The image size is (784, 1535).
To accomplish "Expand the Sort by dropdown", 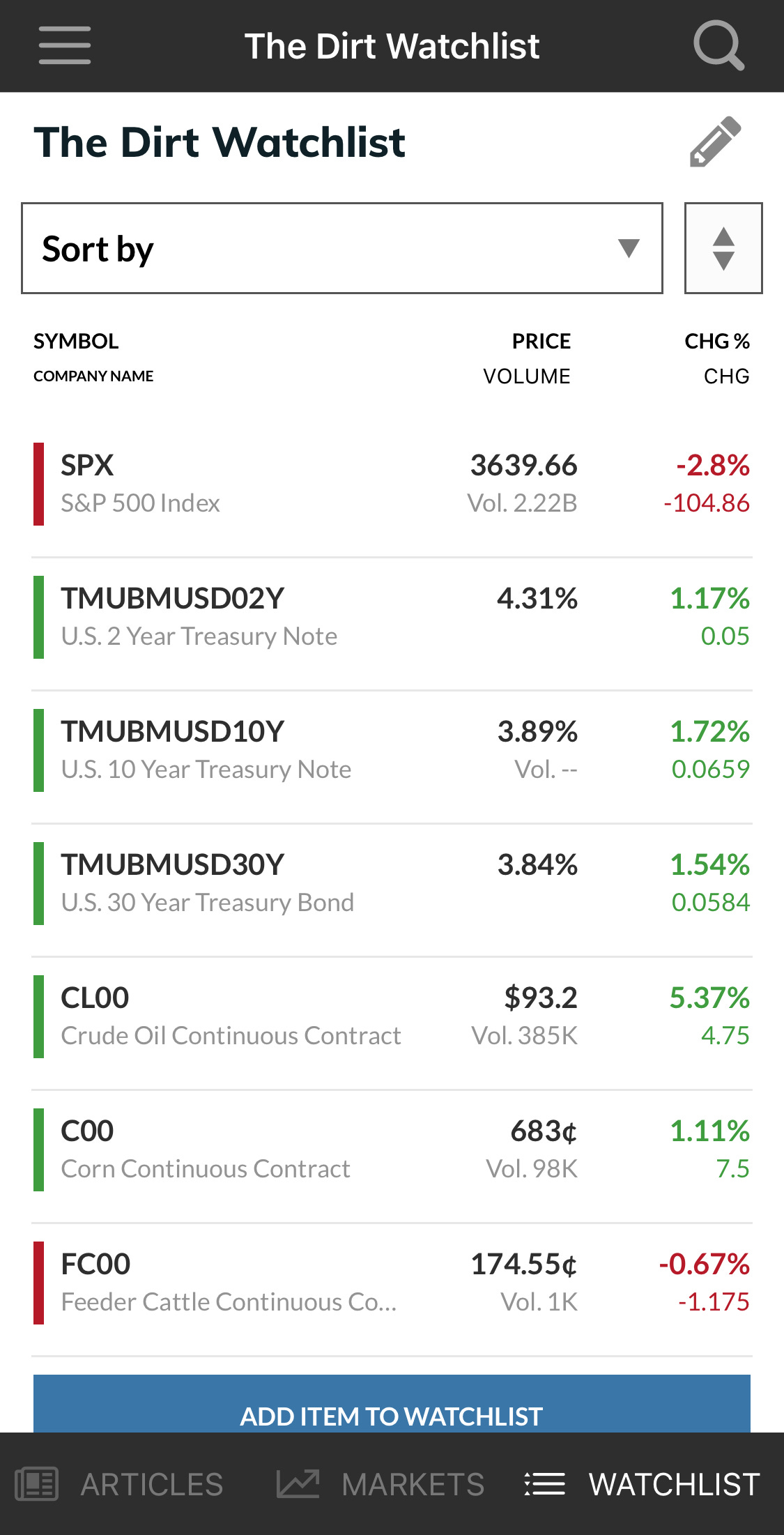I will coord(342,248).
